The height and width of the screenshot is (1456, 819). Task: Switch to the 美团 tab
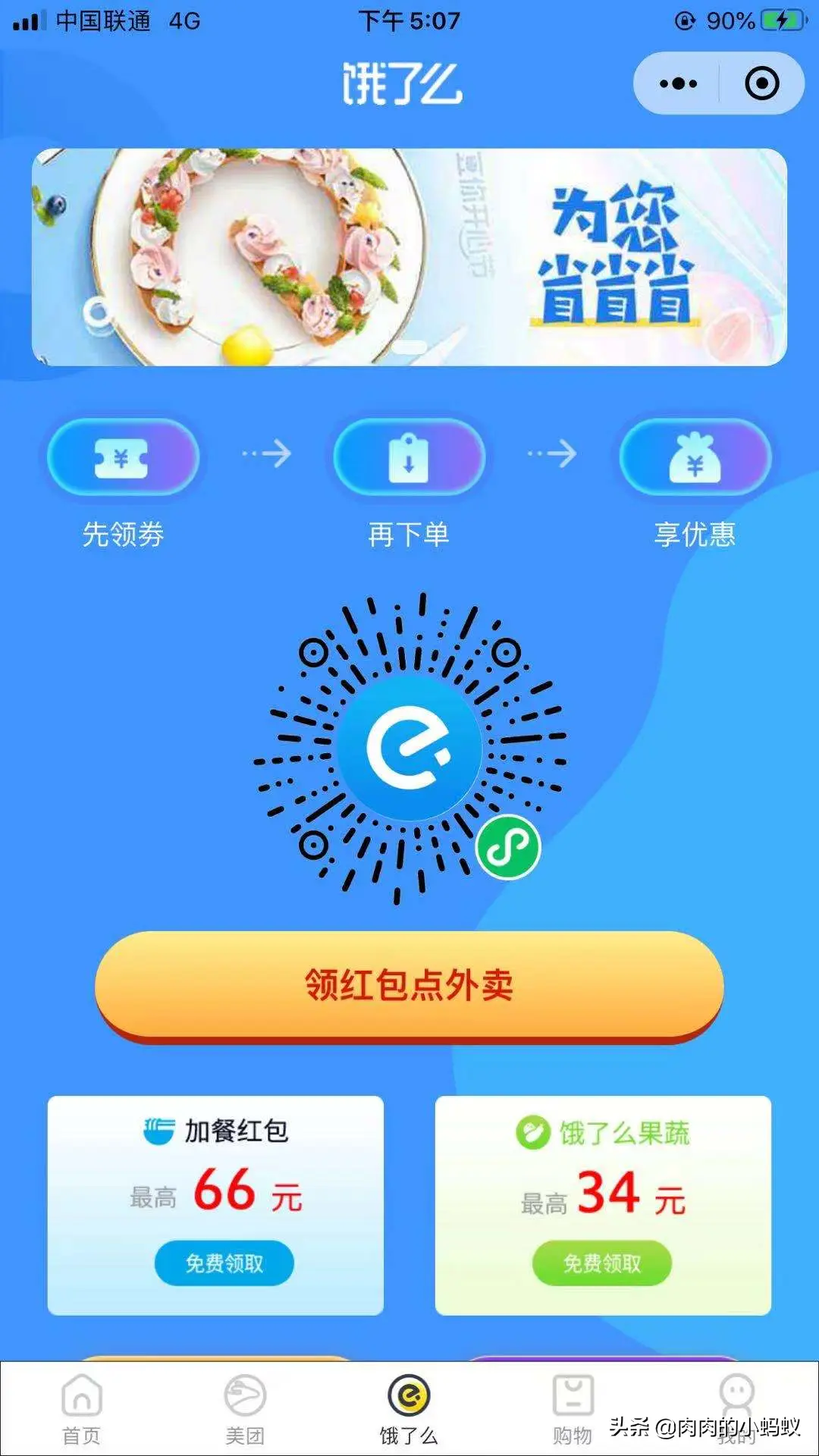(245, 1408)
